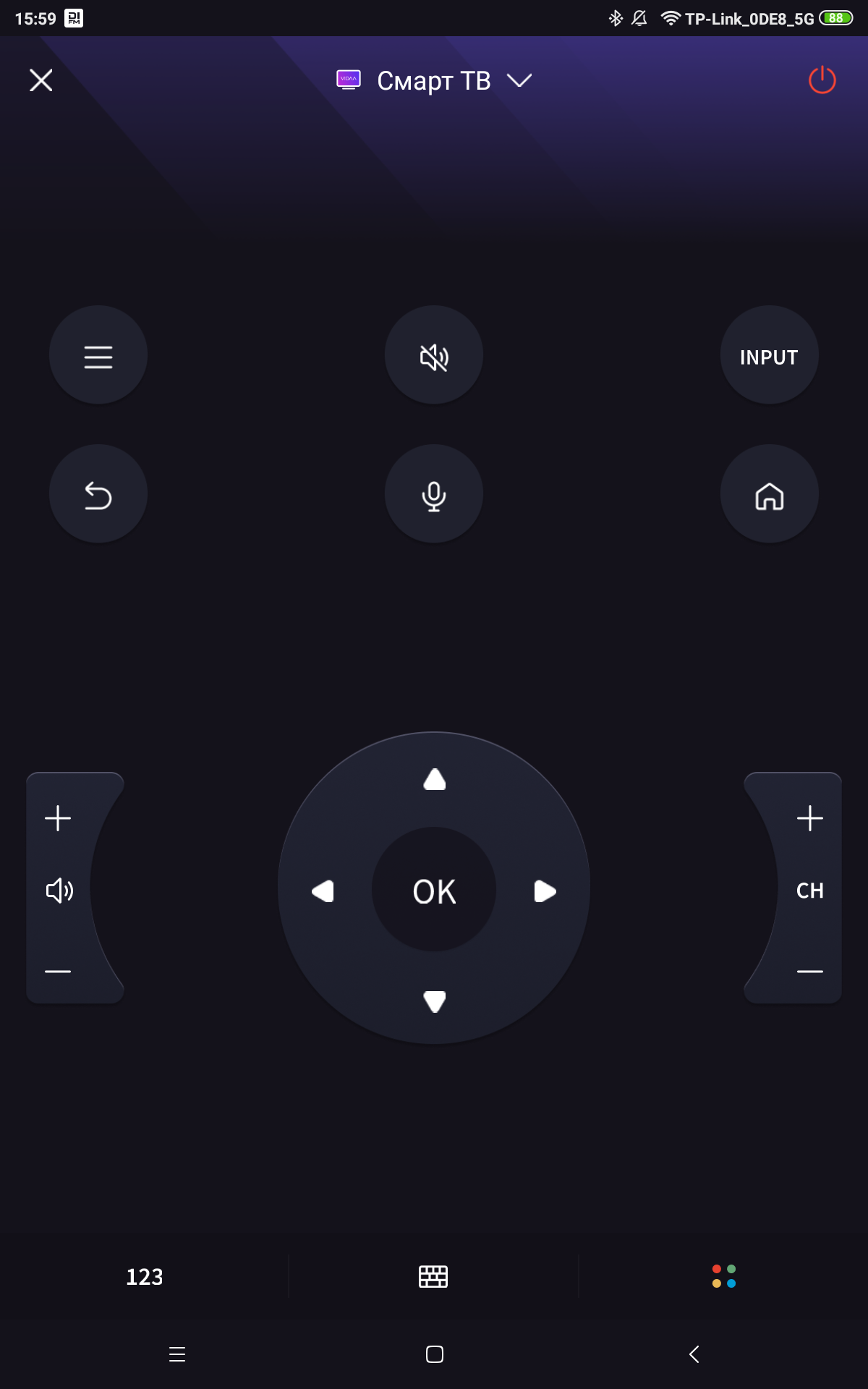Switch to the 123 number pad tab
Viewport: 868px width, 1389px height.
pos(145,1277)
